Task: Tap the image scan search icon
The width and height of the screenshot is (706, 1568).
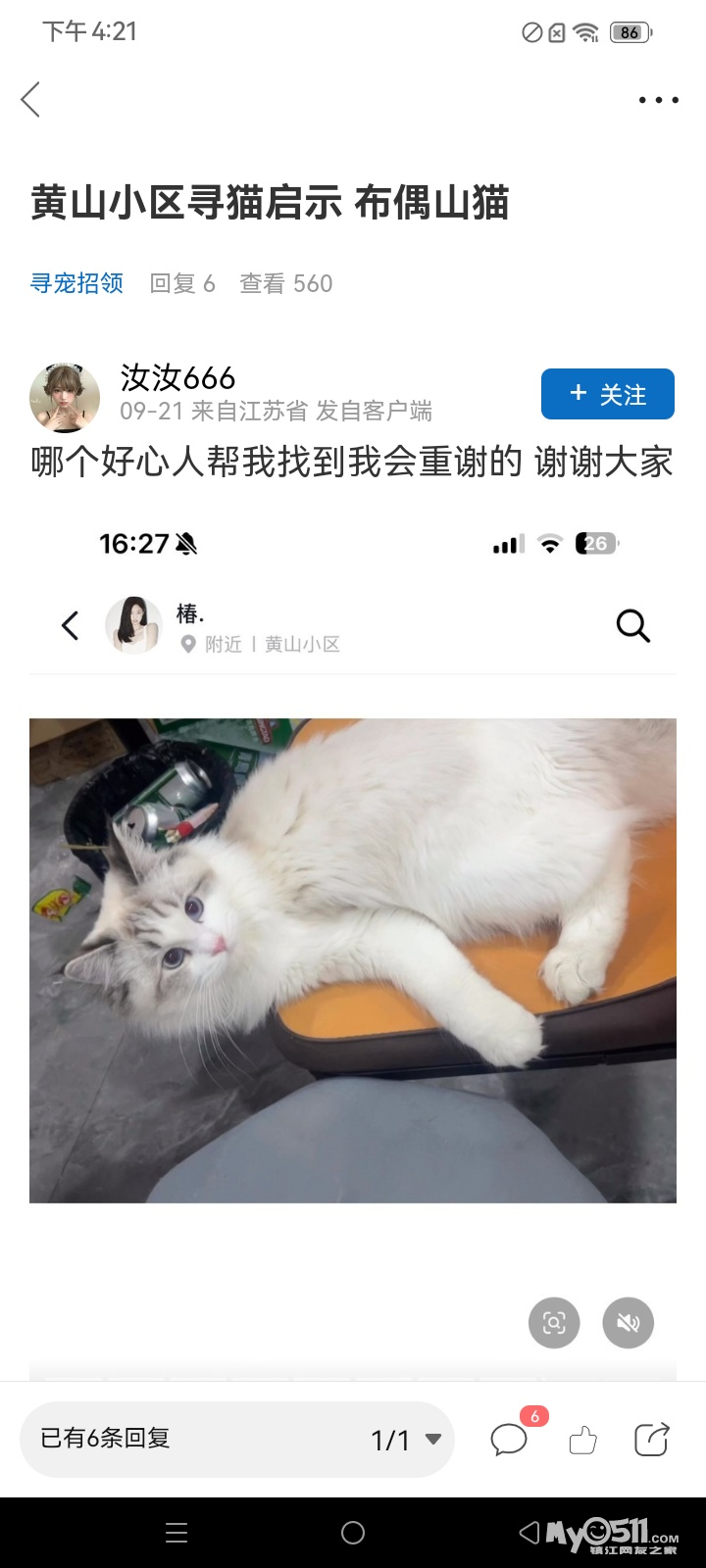Action: point(554,1323)
